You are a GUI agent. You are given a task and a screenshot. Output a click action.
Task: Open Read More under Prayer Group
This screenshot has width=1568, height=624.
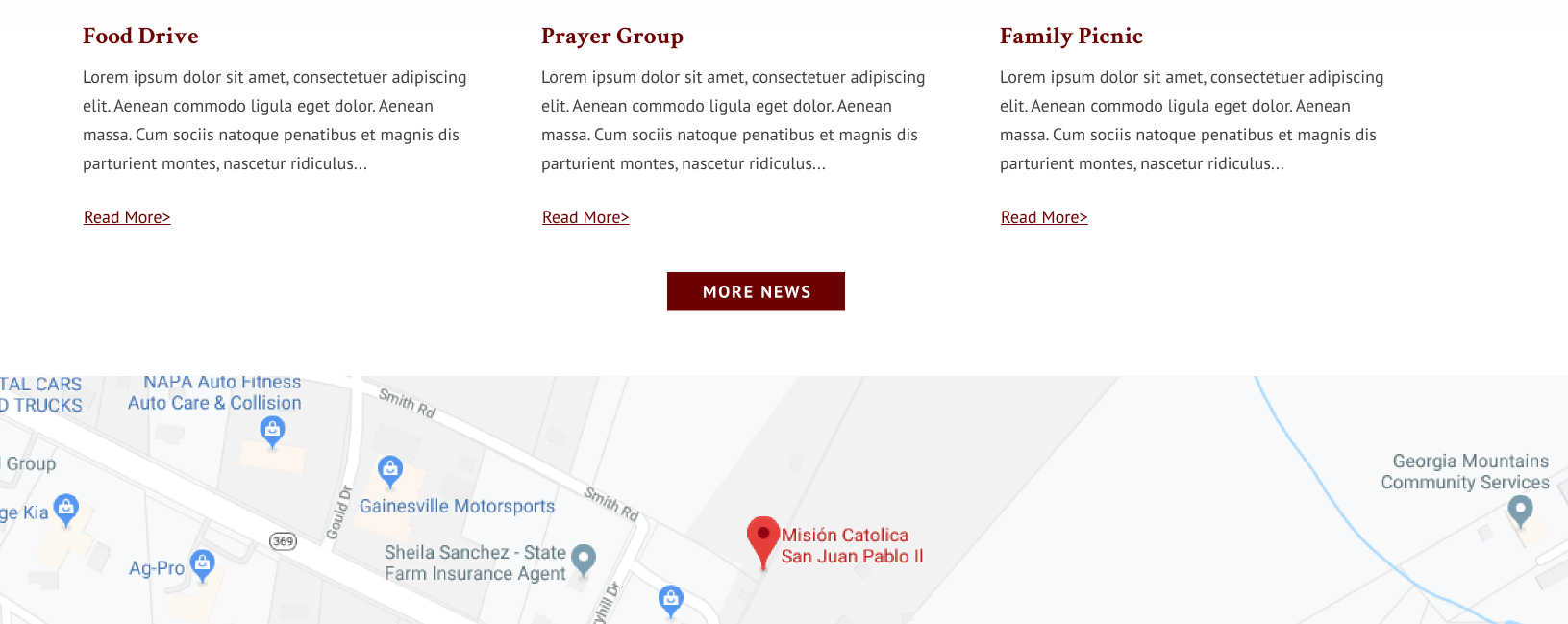click(x=585, y=217)
